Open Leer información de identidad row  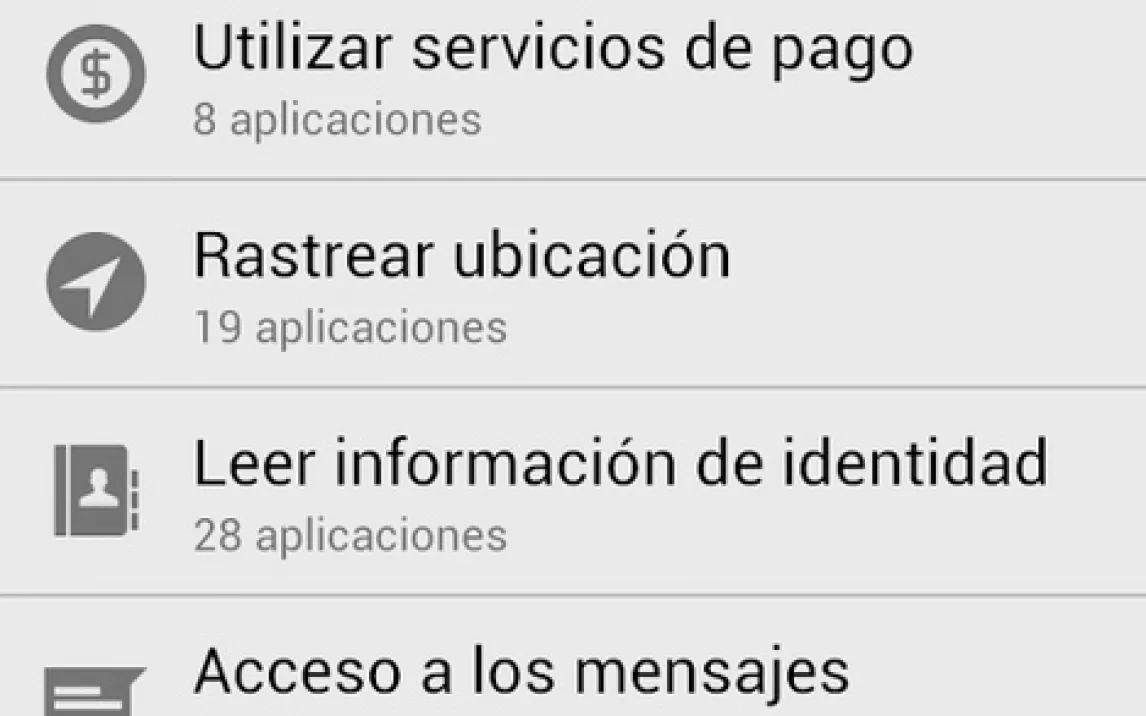pyautogui.click(x=620, y=492)
